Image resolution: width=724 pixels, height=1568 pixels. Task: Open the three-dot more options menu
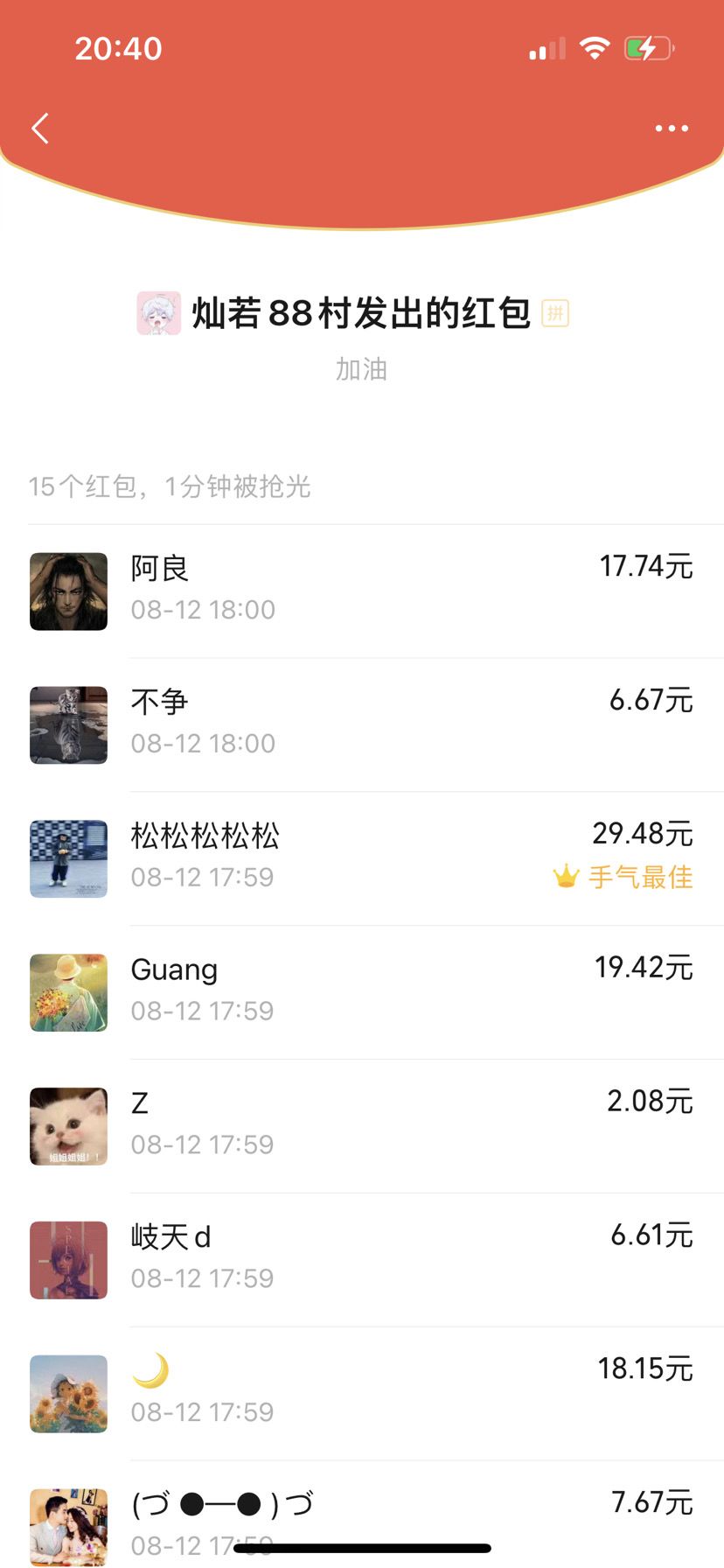671,129
